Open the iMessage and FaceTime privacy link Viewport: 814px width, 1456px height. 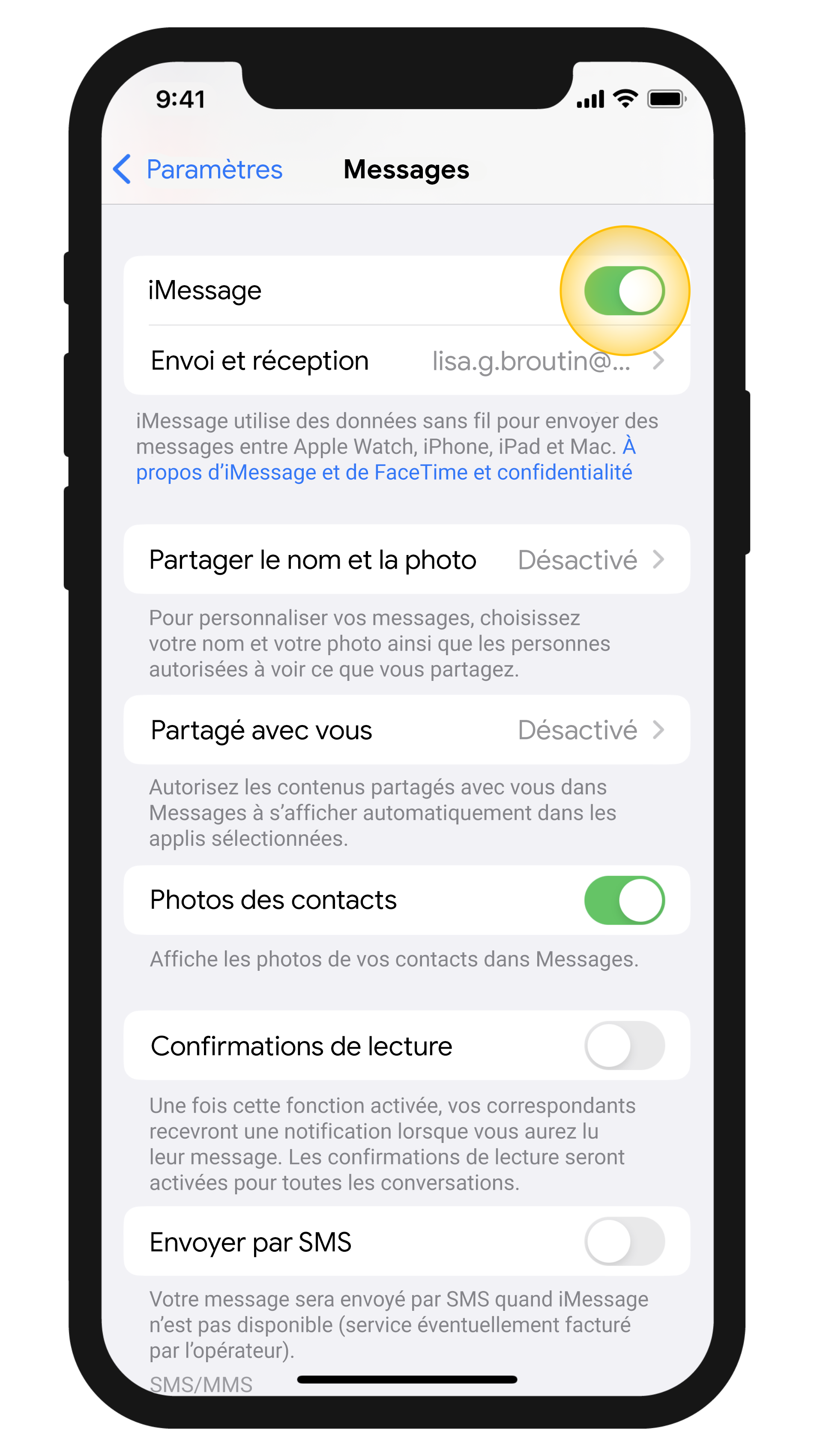click(x=383, y=472)
